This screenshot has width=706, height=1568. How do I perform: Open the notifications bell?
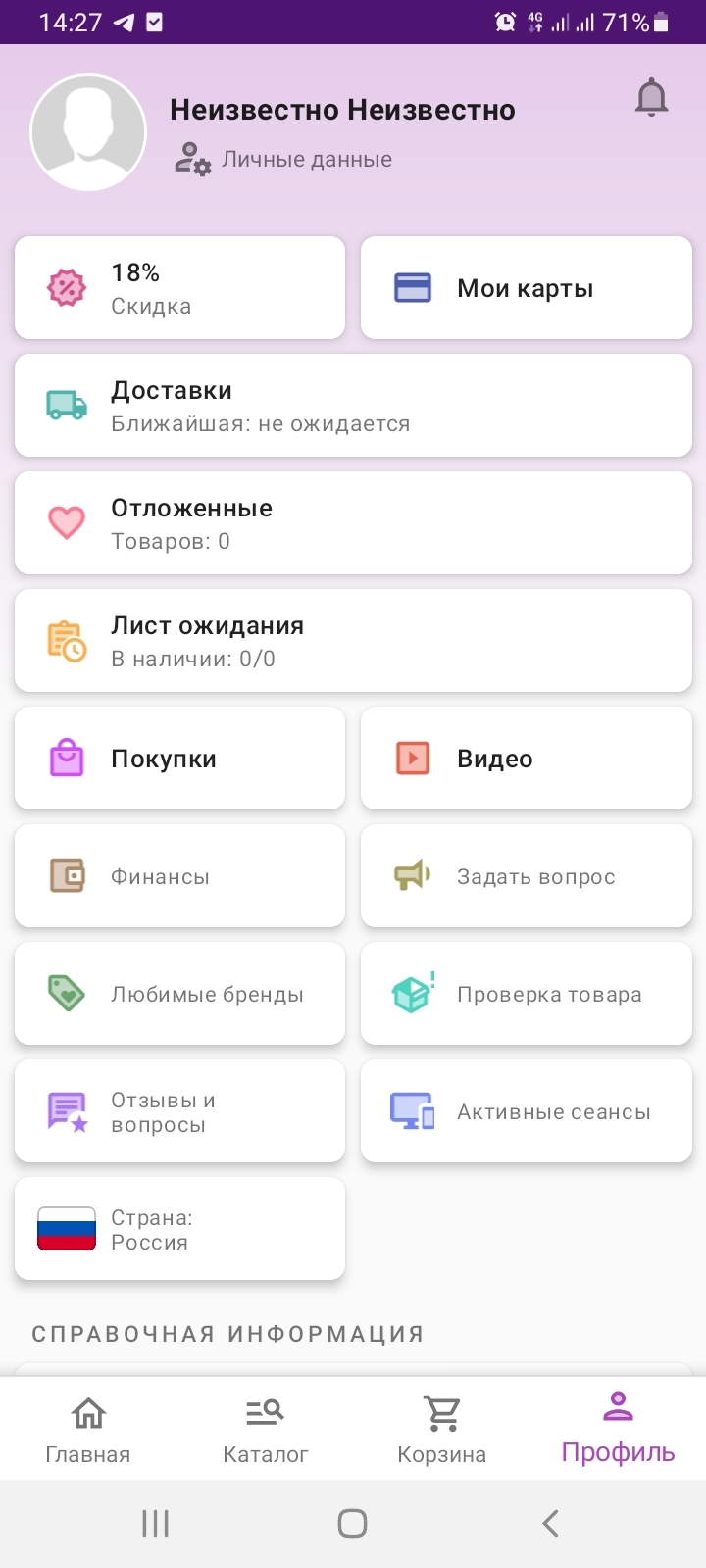pos(651,99)
